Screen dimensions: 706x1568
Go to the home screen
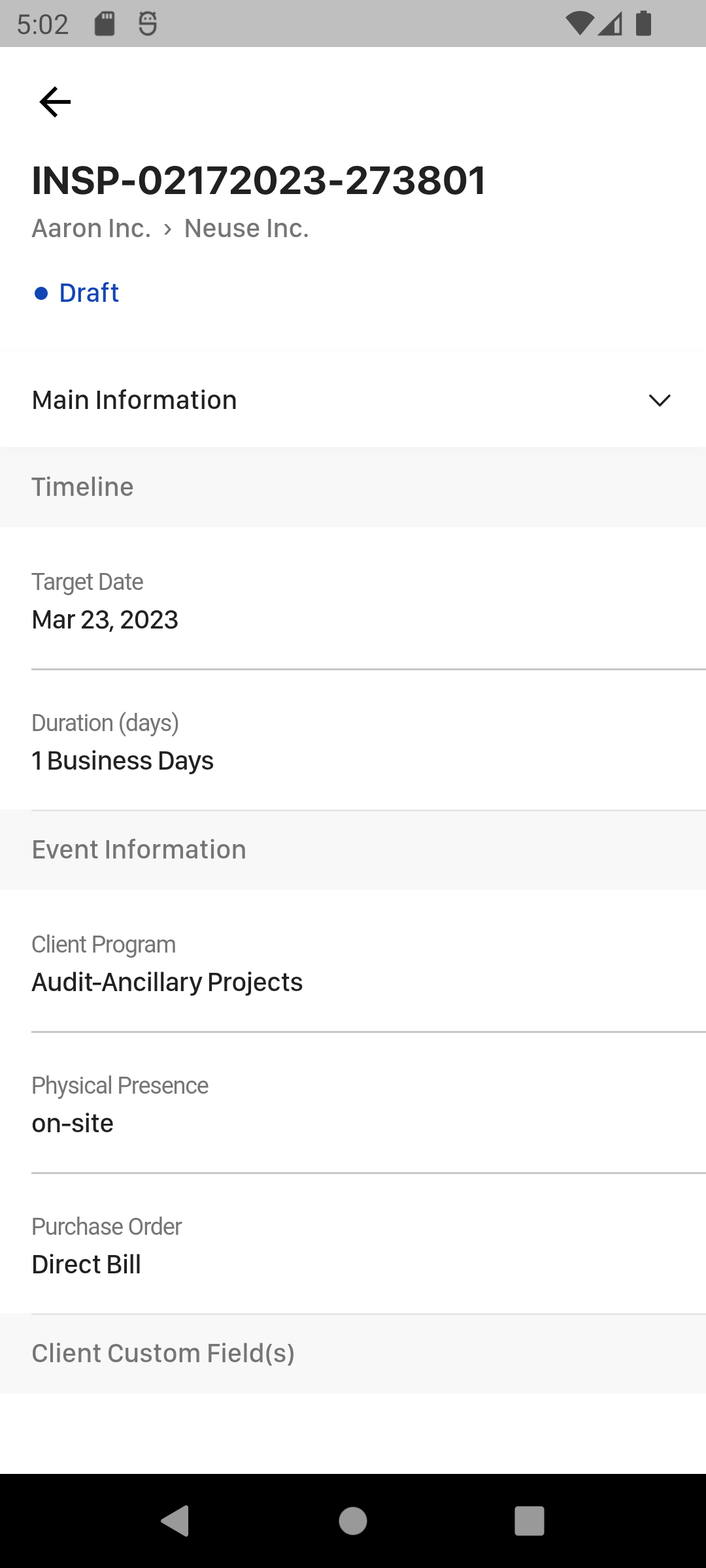(353, 1521)
